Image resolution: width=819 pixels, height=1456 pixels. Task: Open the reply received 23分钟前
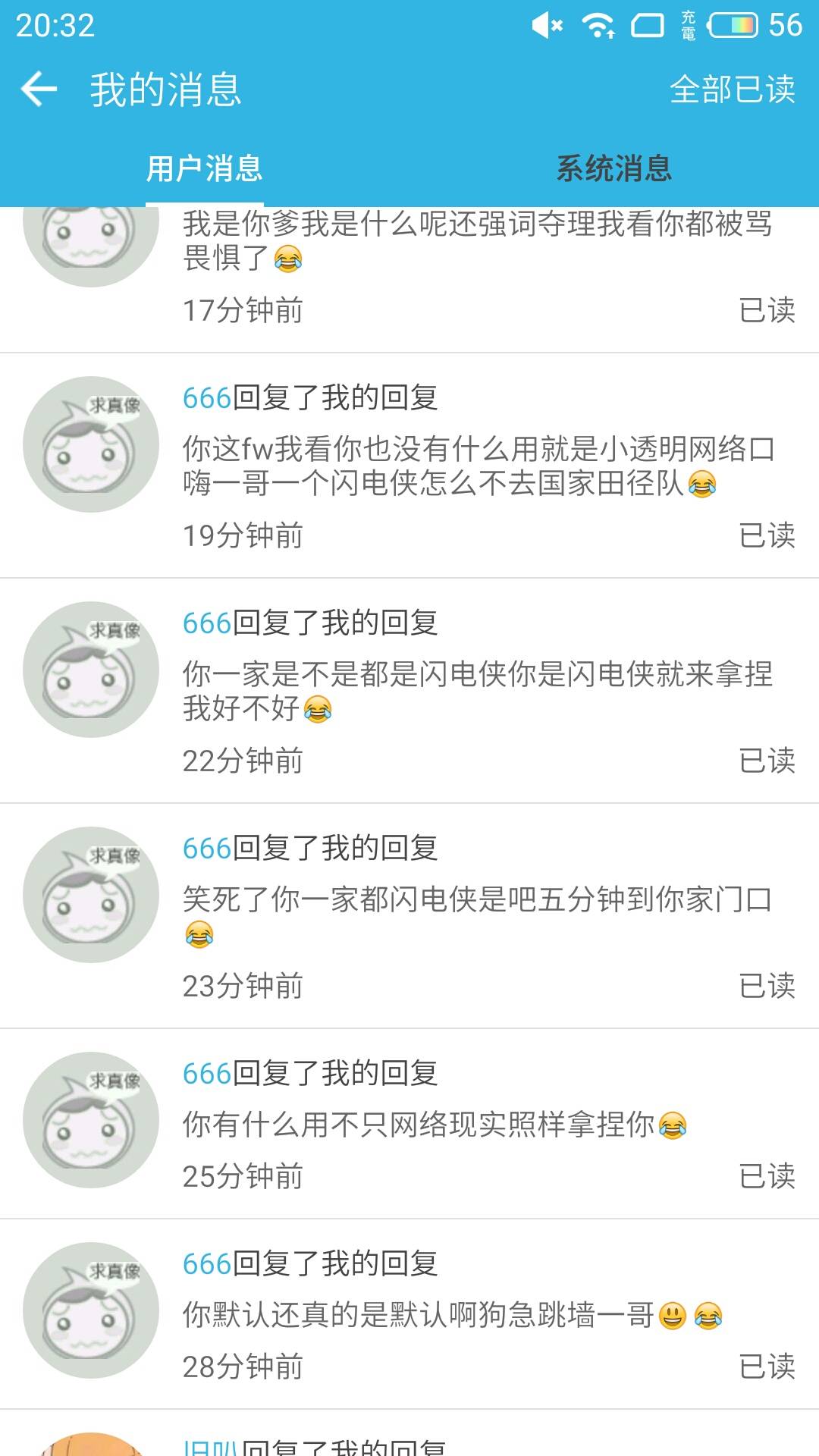click(x=478, y=917)
